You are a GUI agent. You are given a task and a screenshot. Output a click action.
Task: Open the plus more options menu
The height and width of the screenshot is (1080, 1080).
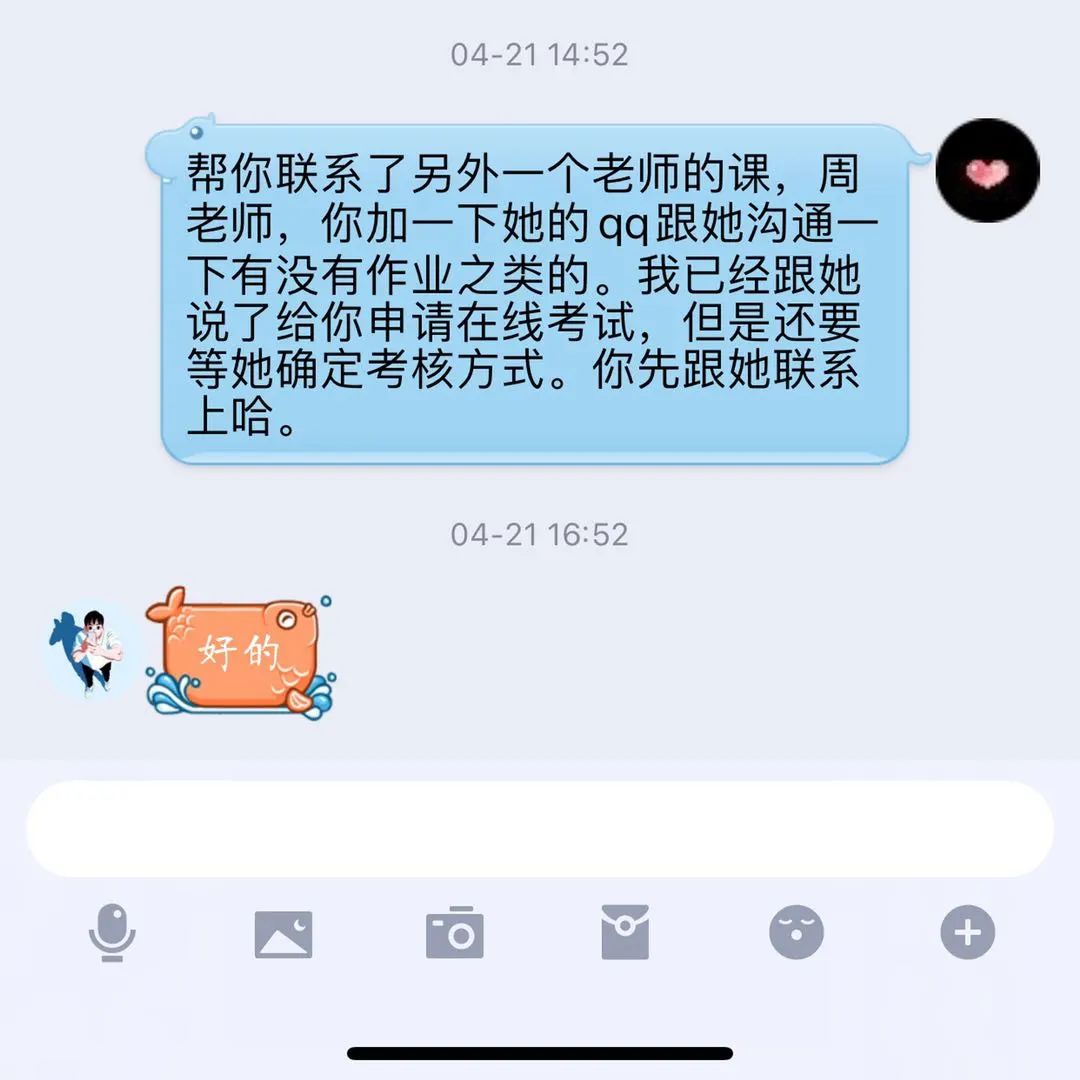pyautogui.click(x=967, y=933)
